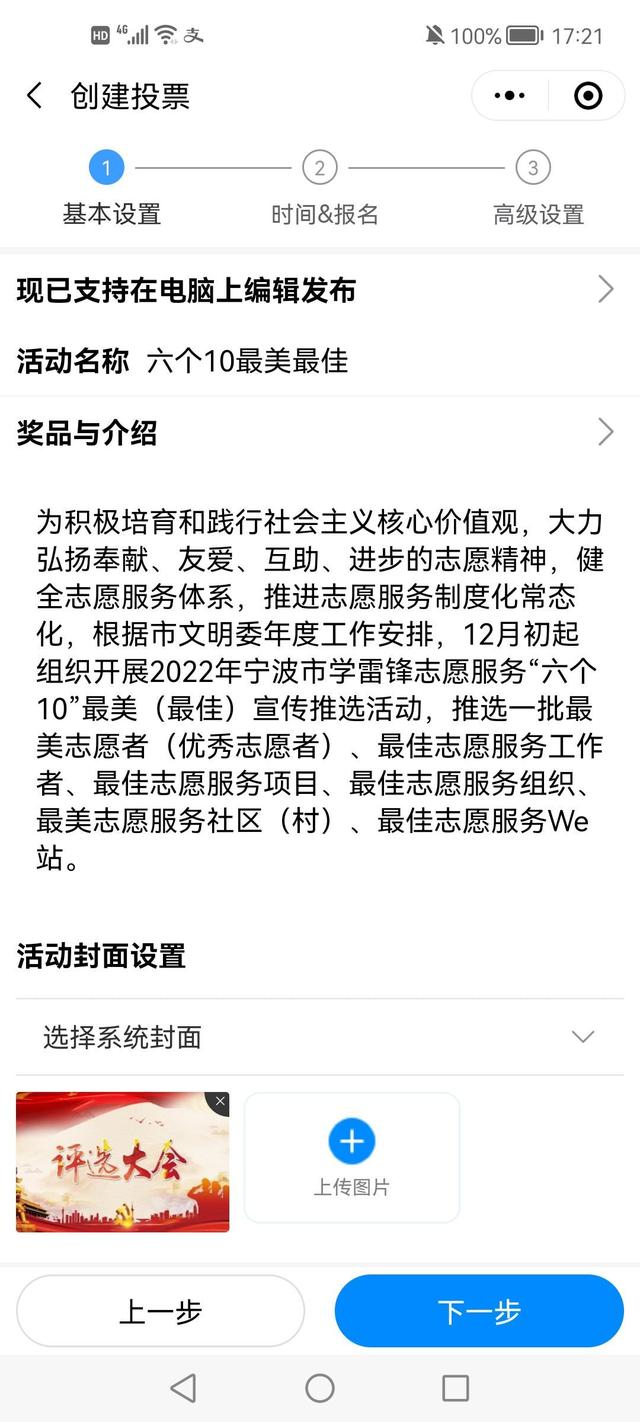Image resolution: width=640 pixels, height=1422 pixels.
Task: Go back from 创建投票 page
Action: 35,96
